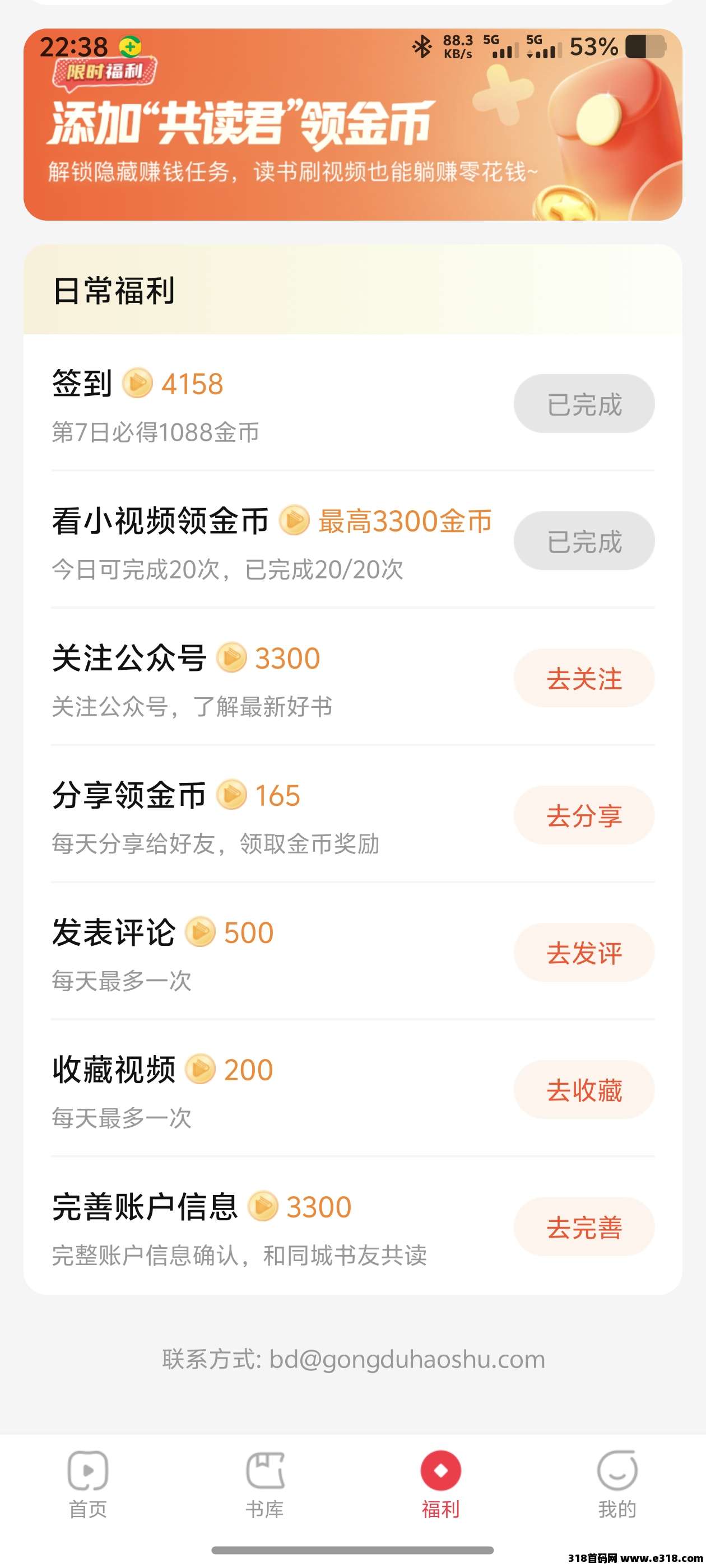Tap the 已完成 button for 签到

583,404
